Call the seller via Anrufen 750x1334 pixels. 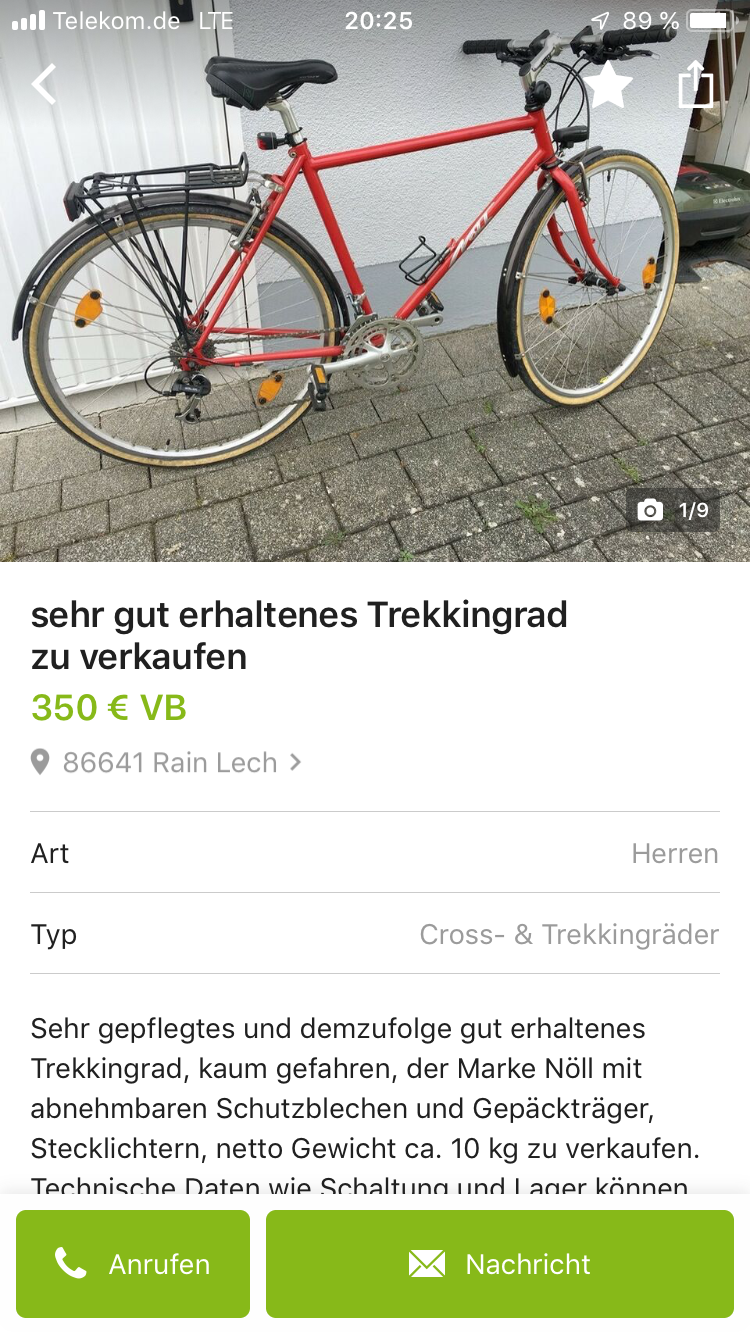133,1264
